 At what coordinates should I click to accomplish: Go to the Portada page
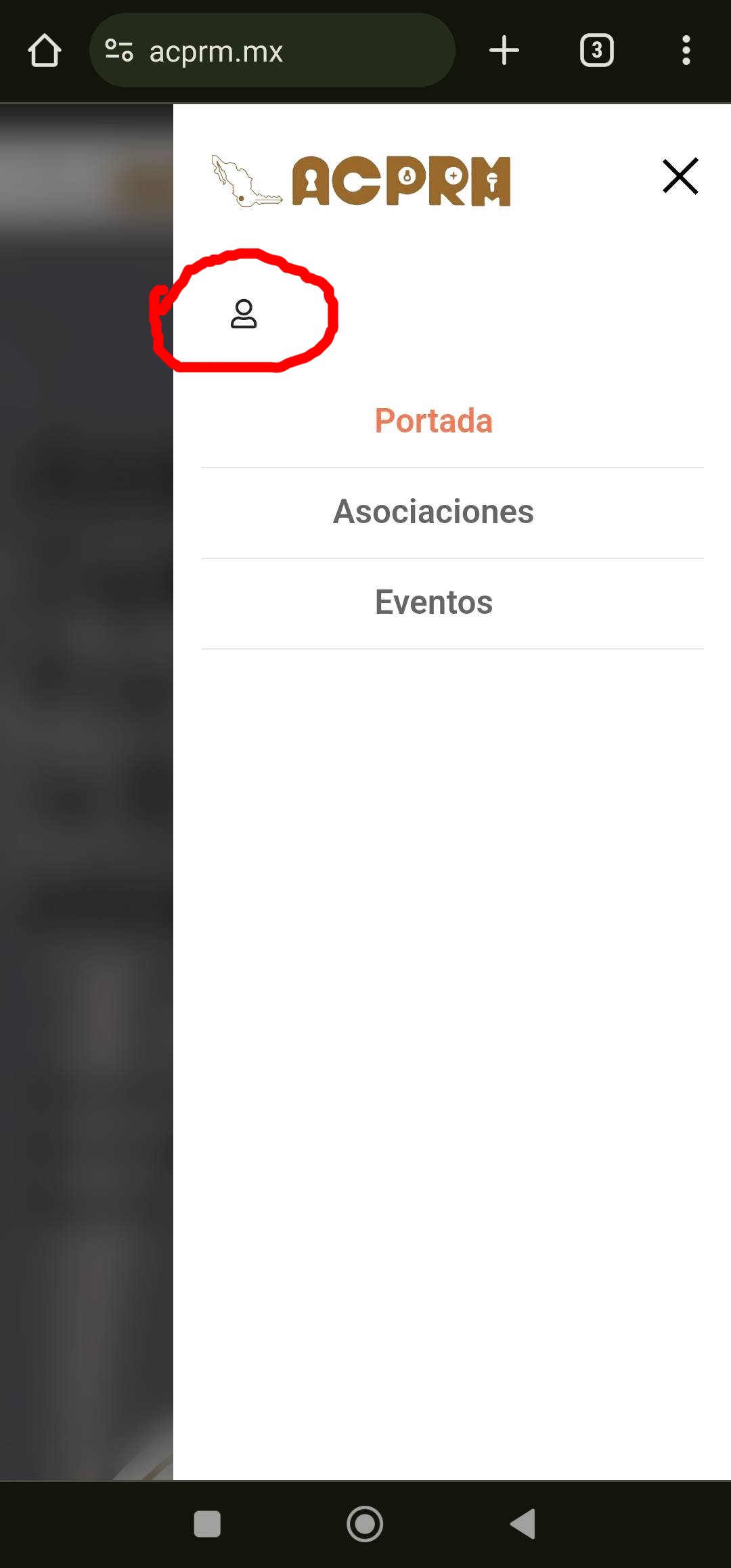(x=434, y=421)
